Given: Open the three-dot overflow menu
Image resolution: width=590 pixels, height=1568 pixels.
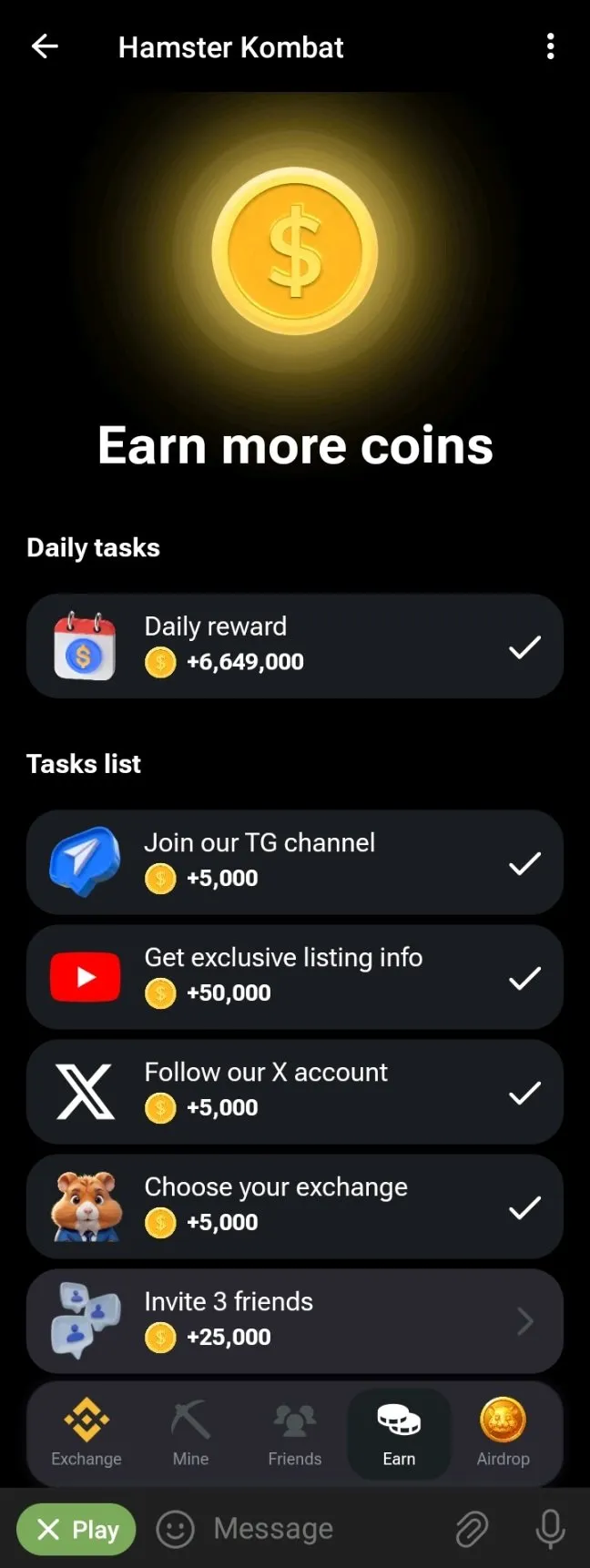Looking at the screenshot, I should (x=550, y=46).
